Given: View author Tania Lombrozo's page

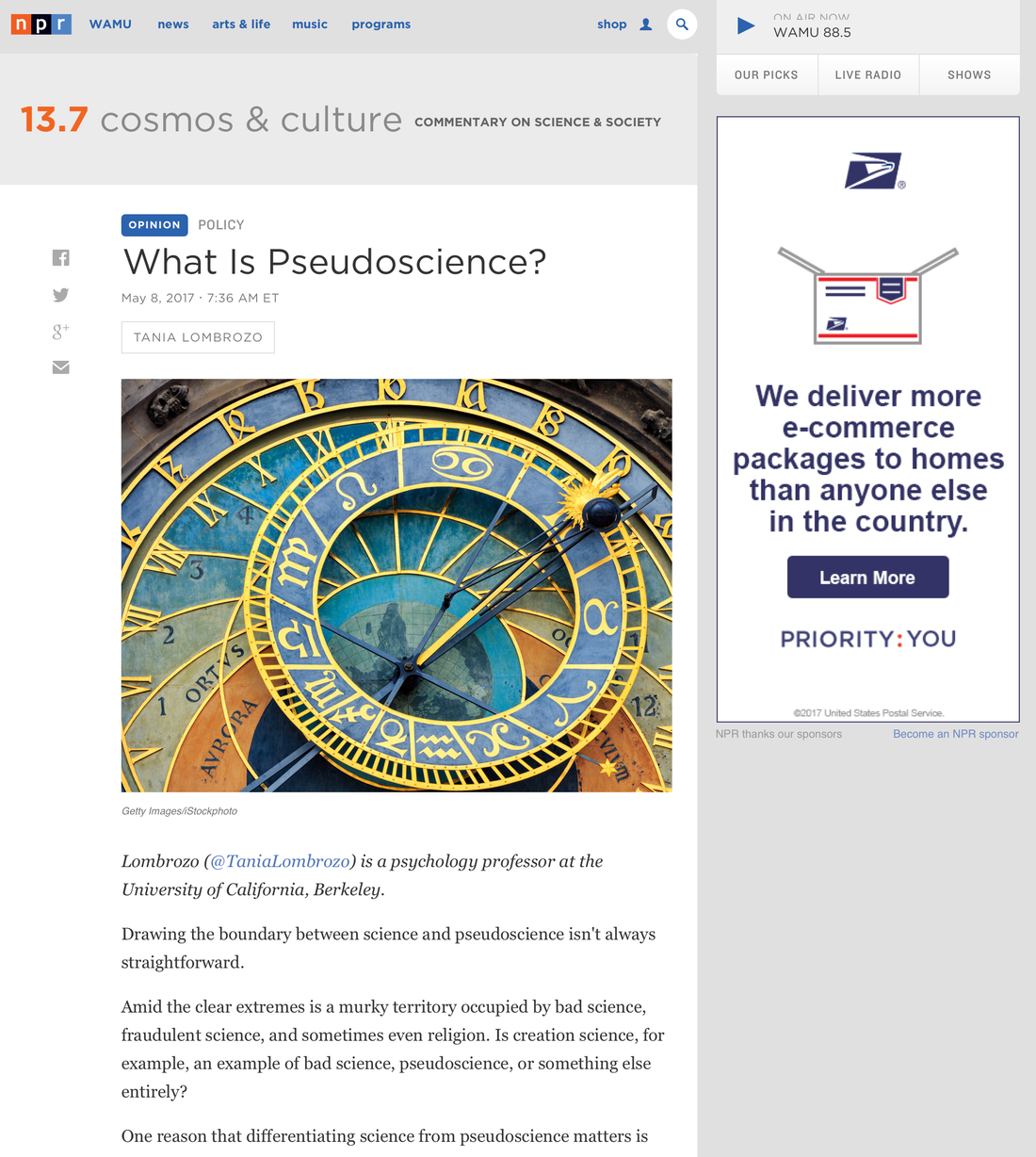Looking at the screenshot, I should 198,337.
